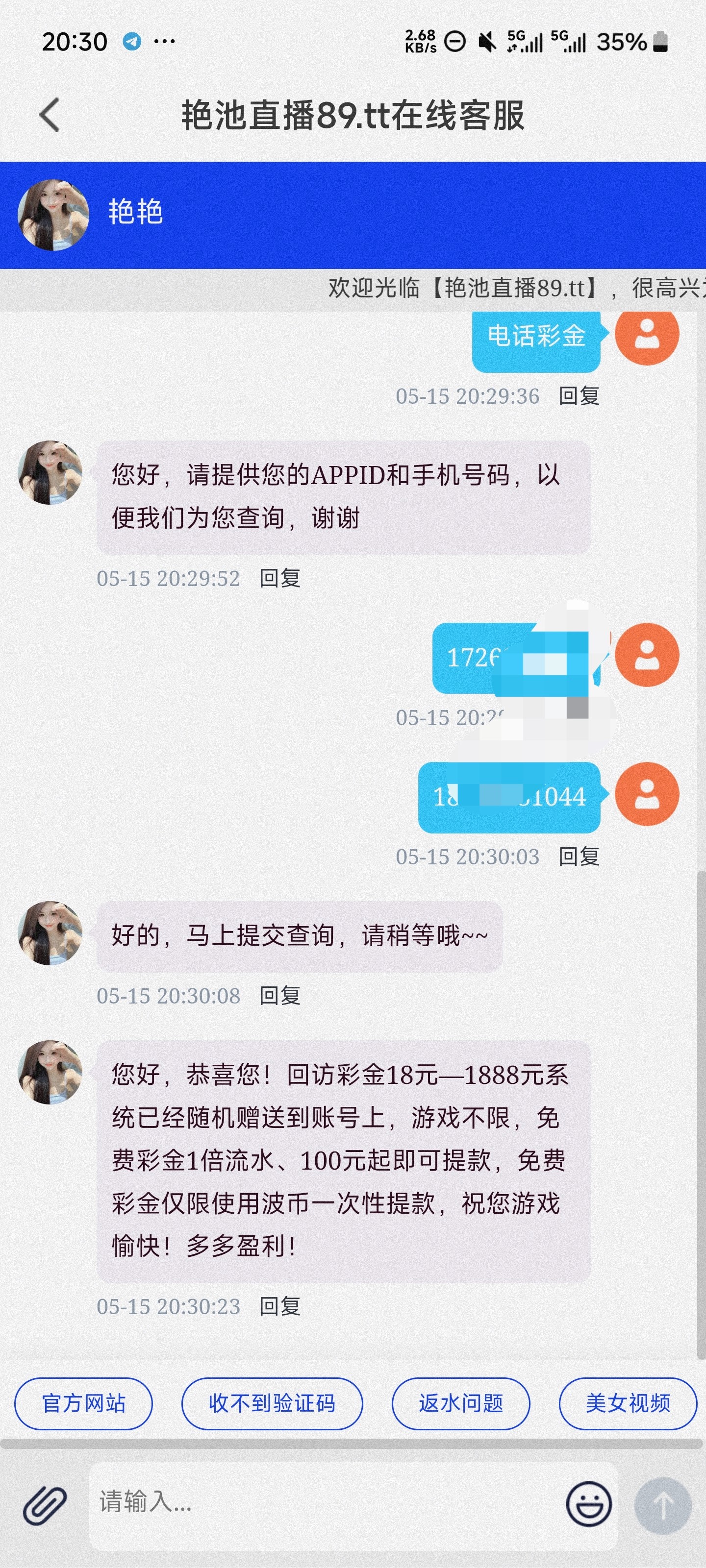Select the 收不到验证码 quick reply chip
Image resolution: width=706 pixels, height=1568 pixels.
[x=272, y=1403]
